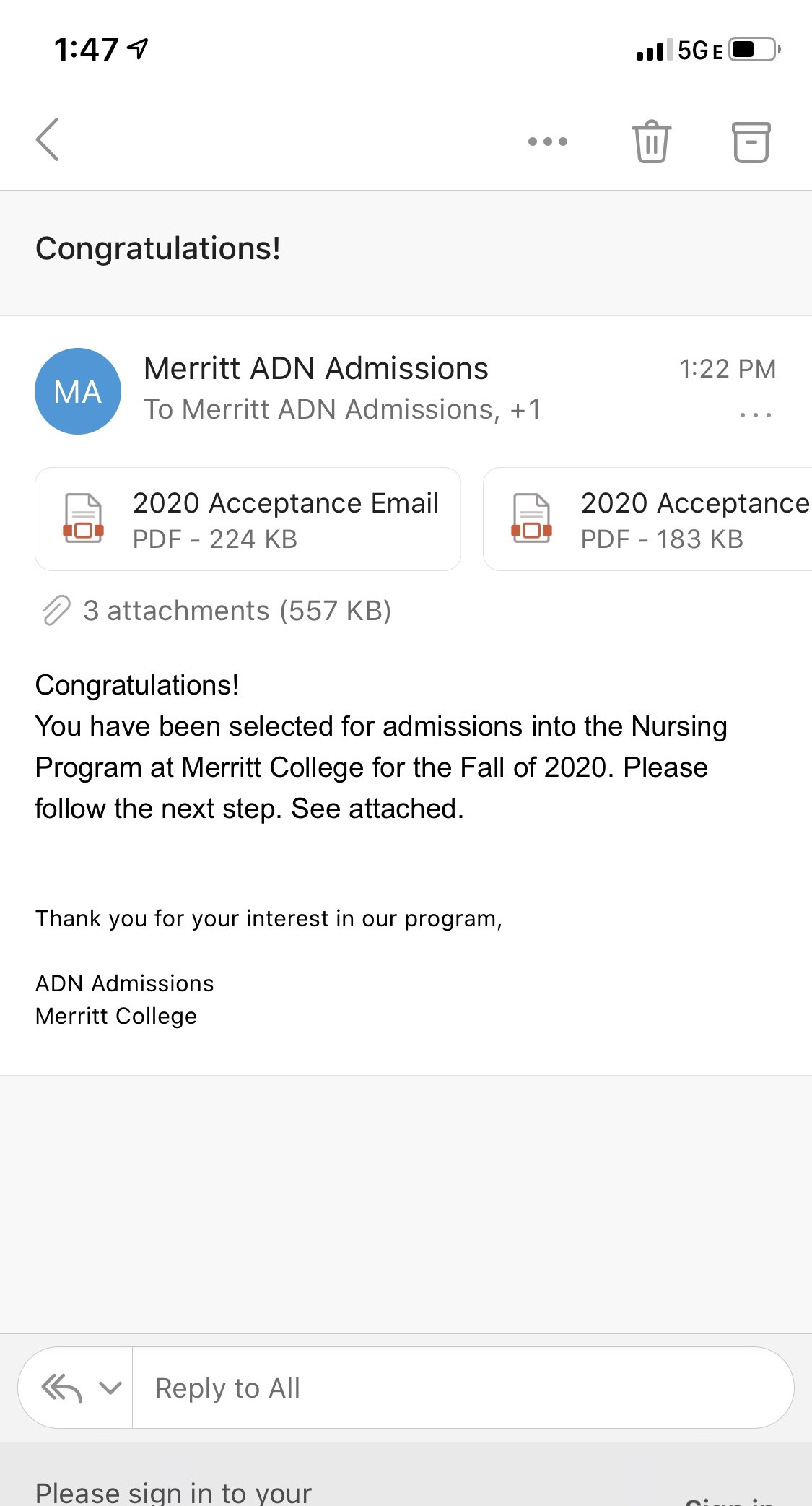The height and width of the screenshot is (1506, 812).
Task: Tap Sign in on the bottom banner
Action: tap(729, 1500)
